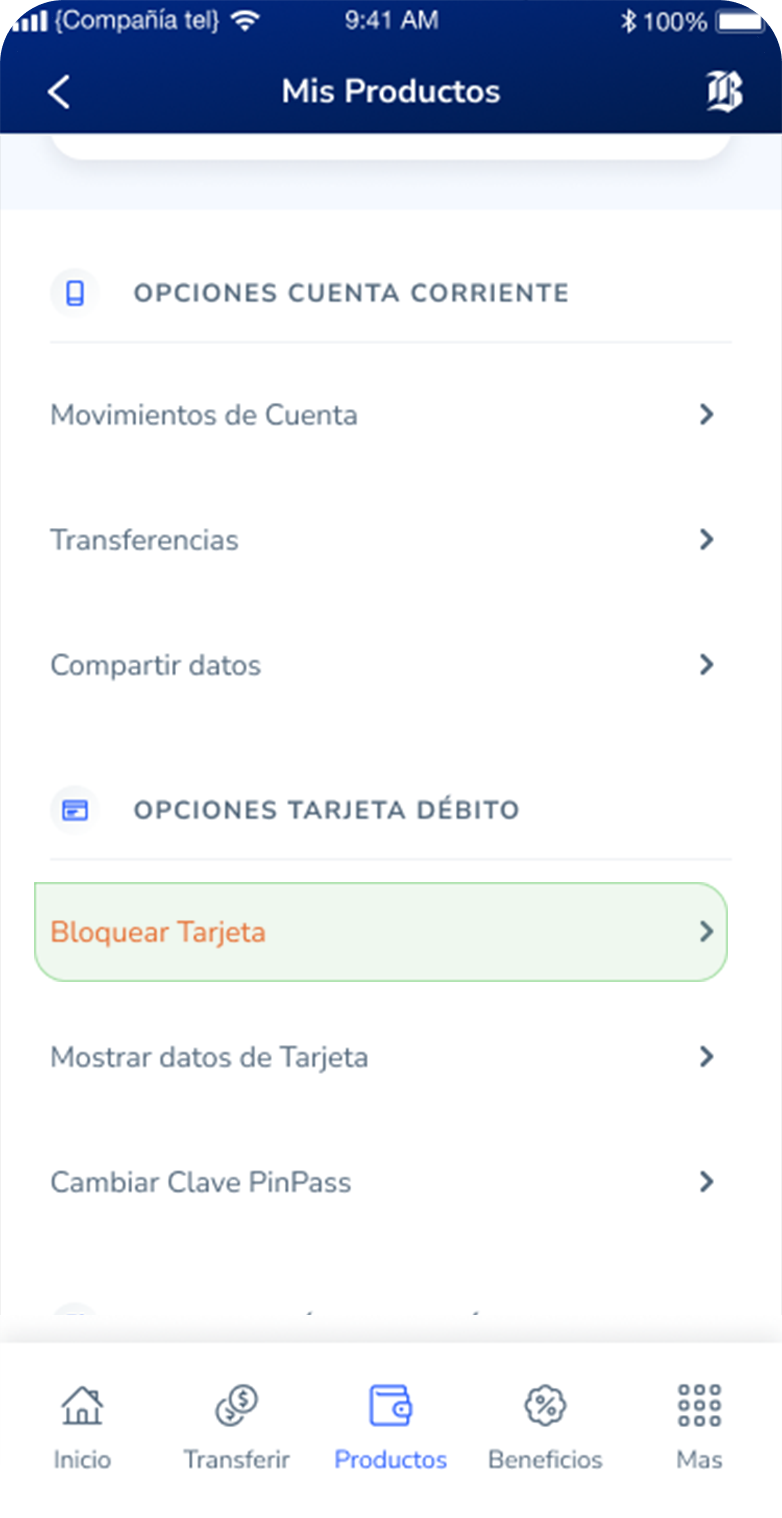Go back using the header arrow
Image resolution: width=782 pixels, height=1518 pixels.
pos(59,92)
